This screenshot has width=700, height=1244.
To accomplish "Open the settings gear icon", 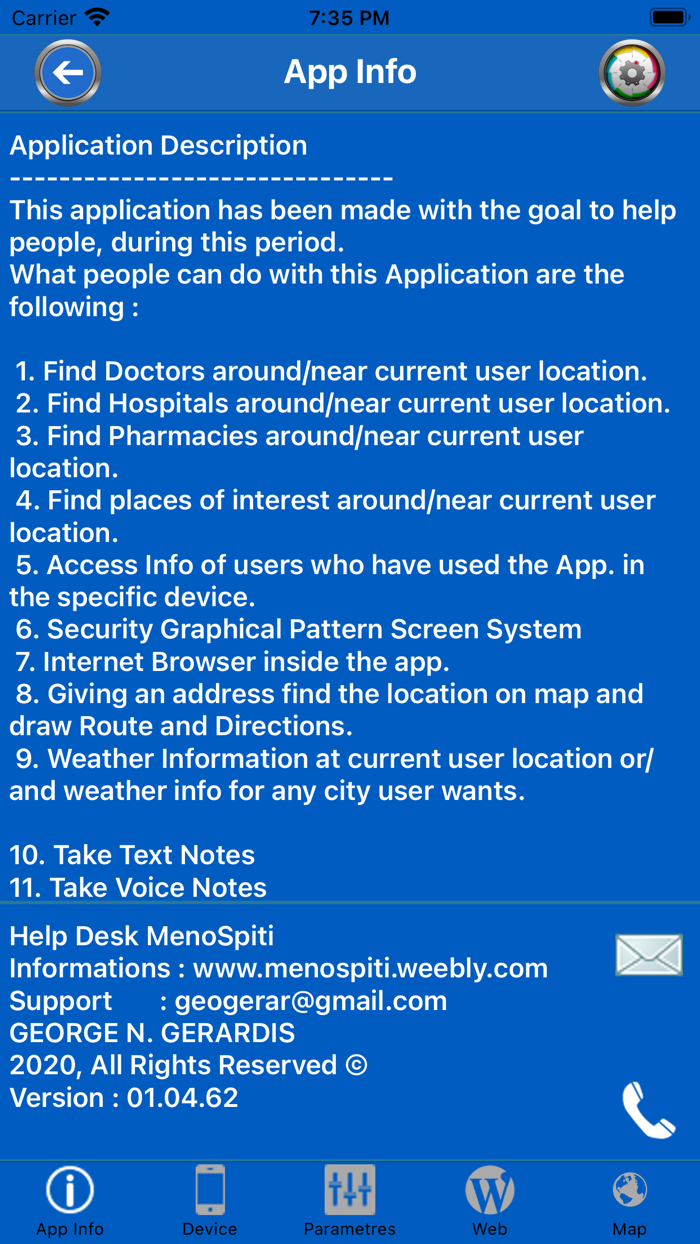I will [x=631, y=72].
